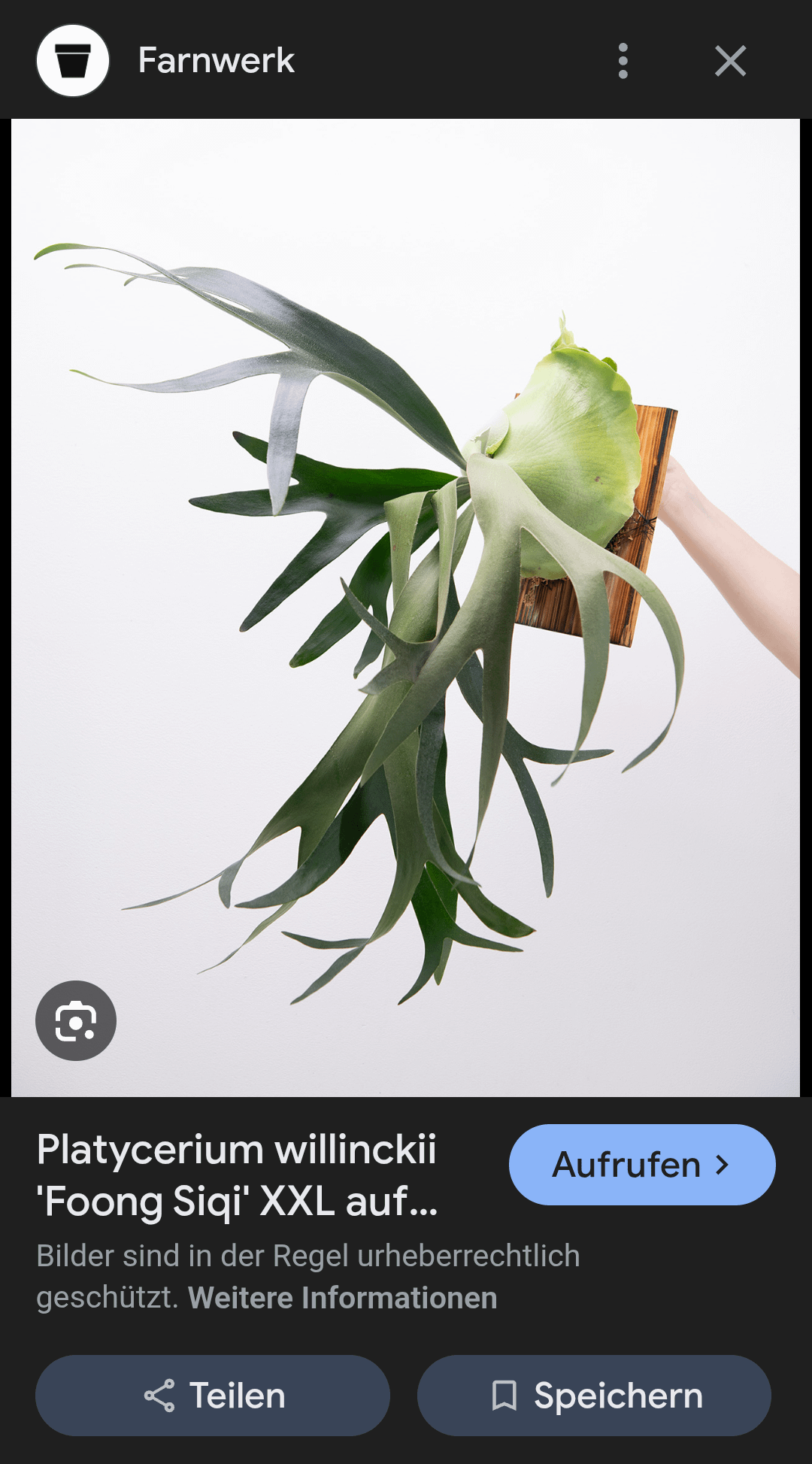Screen dimensions: 812x1464
Task: Tap the Aufrufen button to visit the page
Action: (x=642, y=1165)
